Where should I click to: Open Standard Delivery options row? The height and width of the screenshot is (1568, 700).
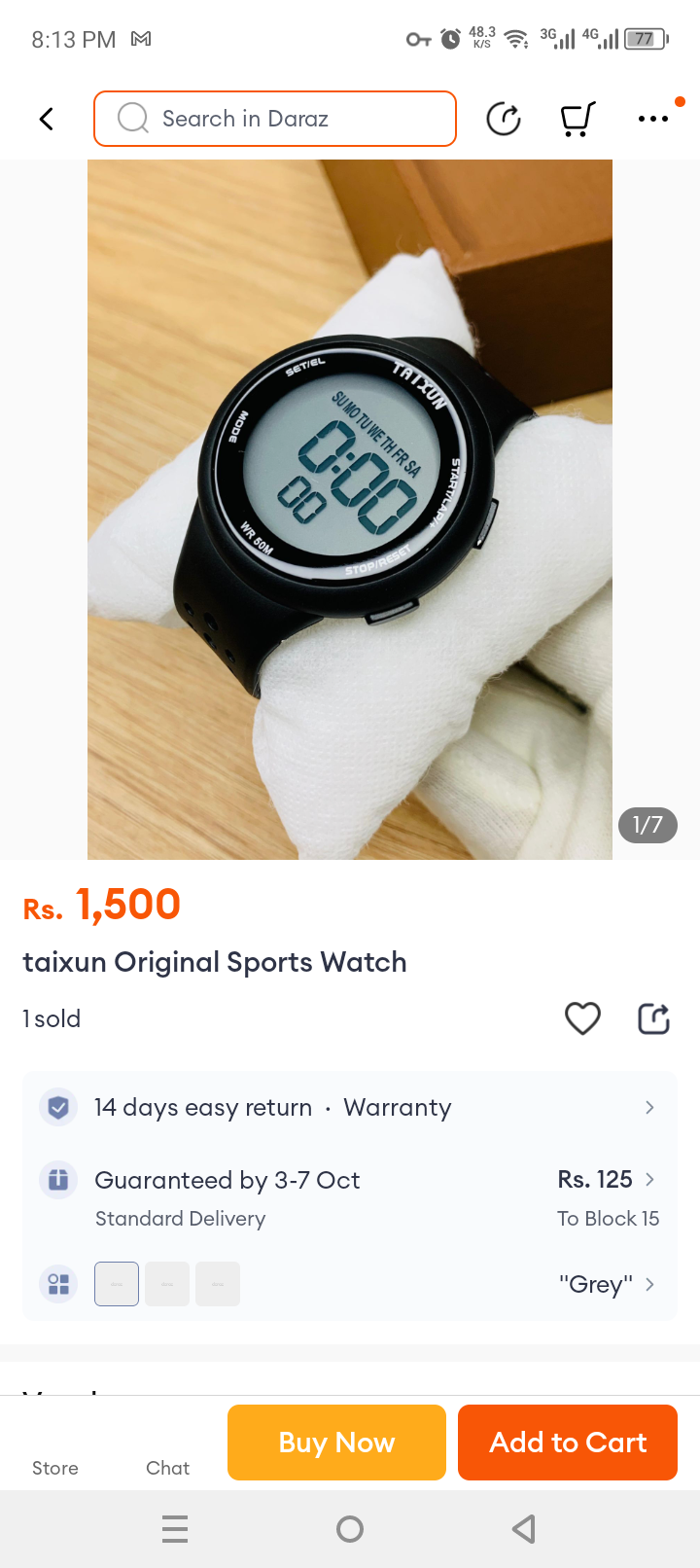[350, 1197]
